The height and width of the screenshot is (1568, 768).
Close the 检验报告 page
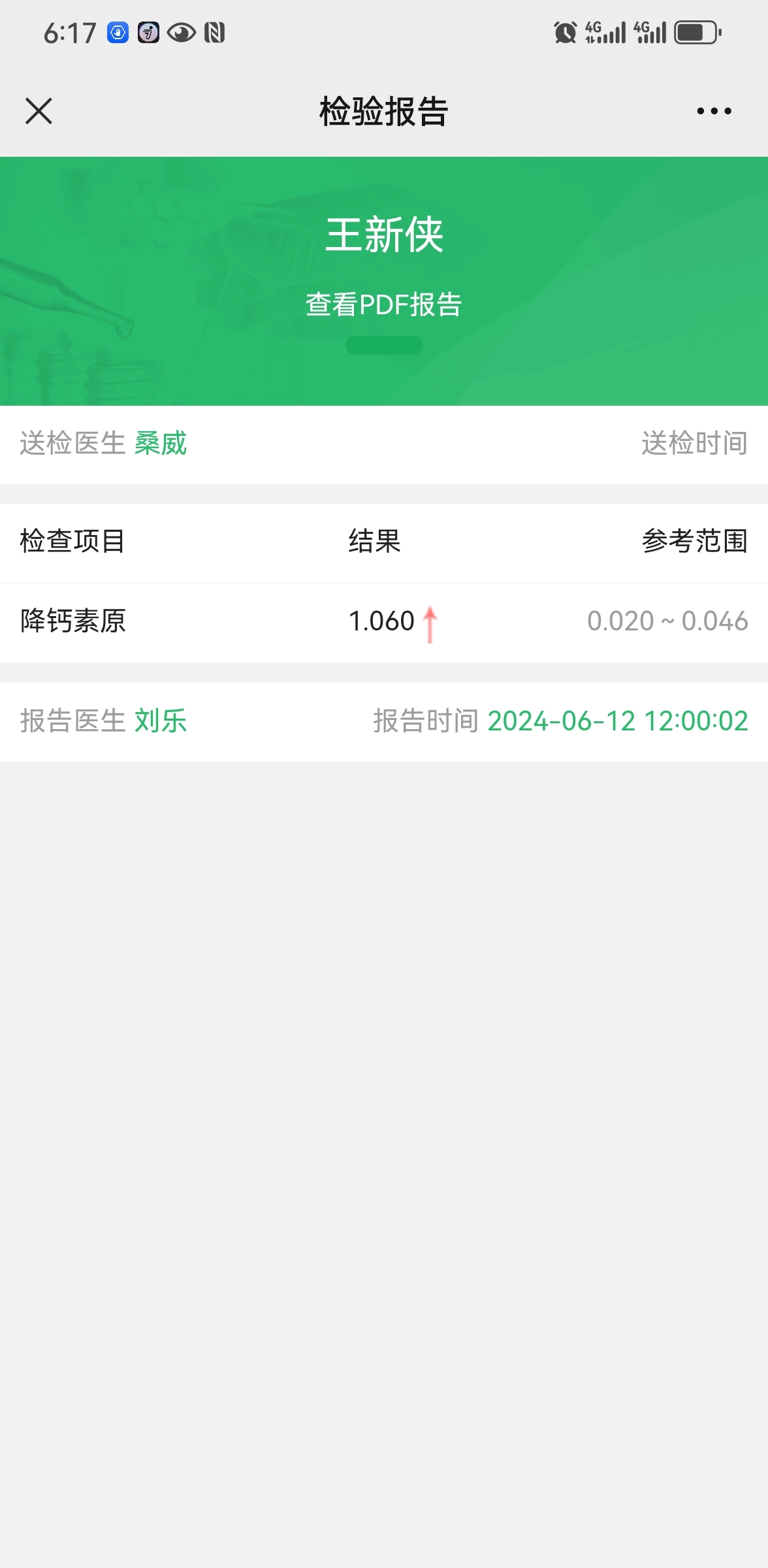pyautogui.click(x=39, y=111)
